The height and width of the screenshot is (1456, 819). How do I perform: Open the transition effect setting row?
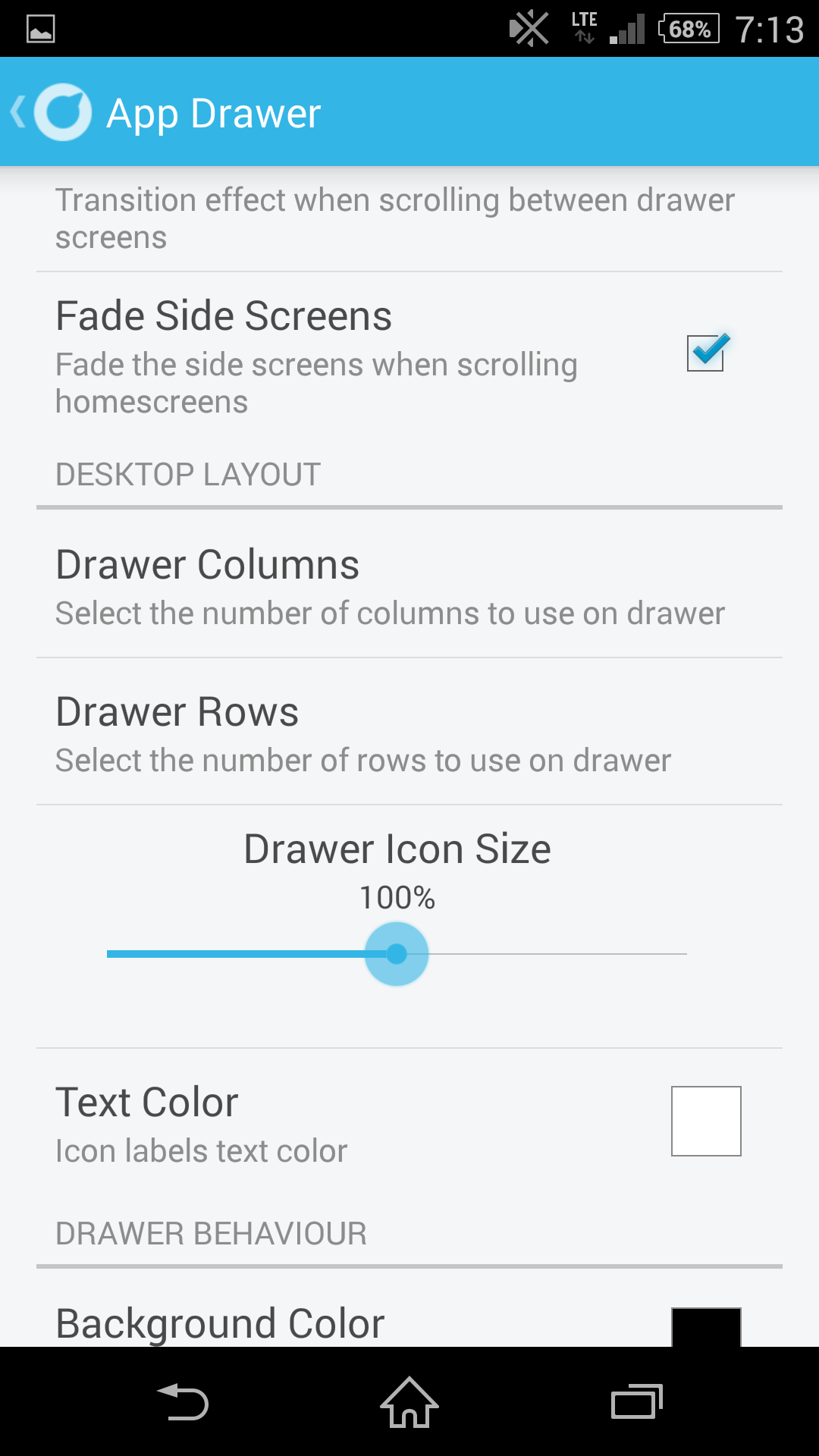409,219
